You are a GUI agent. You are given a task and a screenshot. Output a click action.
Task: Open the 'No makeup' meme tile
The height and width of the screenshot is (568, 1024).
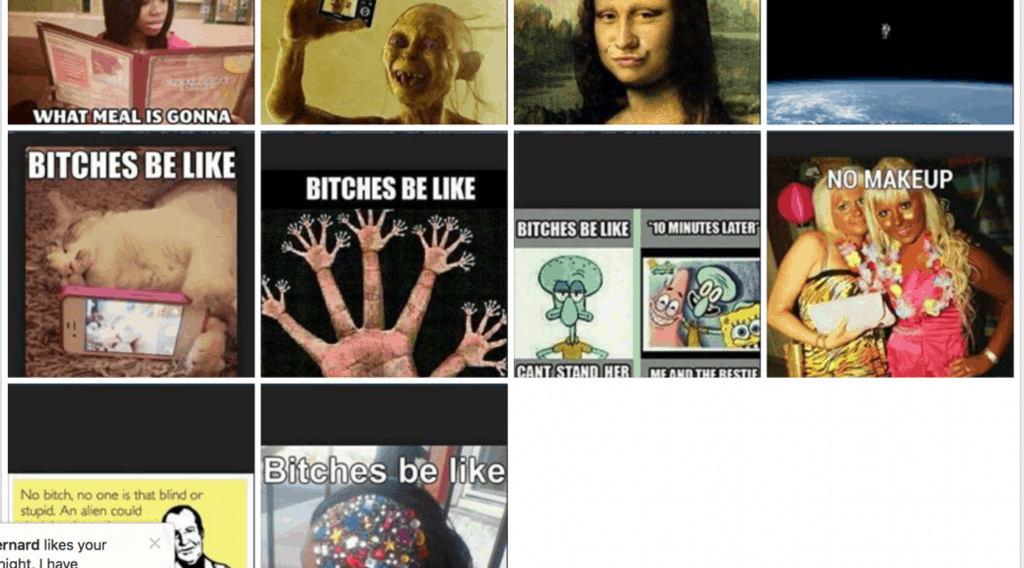(x=890, y=254)
